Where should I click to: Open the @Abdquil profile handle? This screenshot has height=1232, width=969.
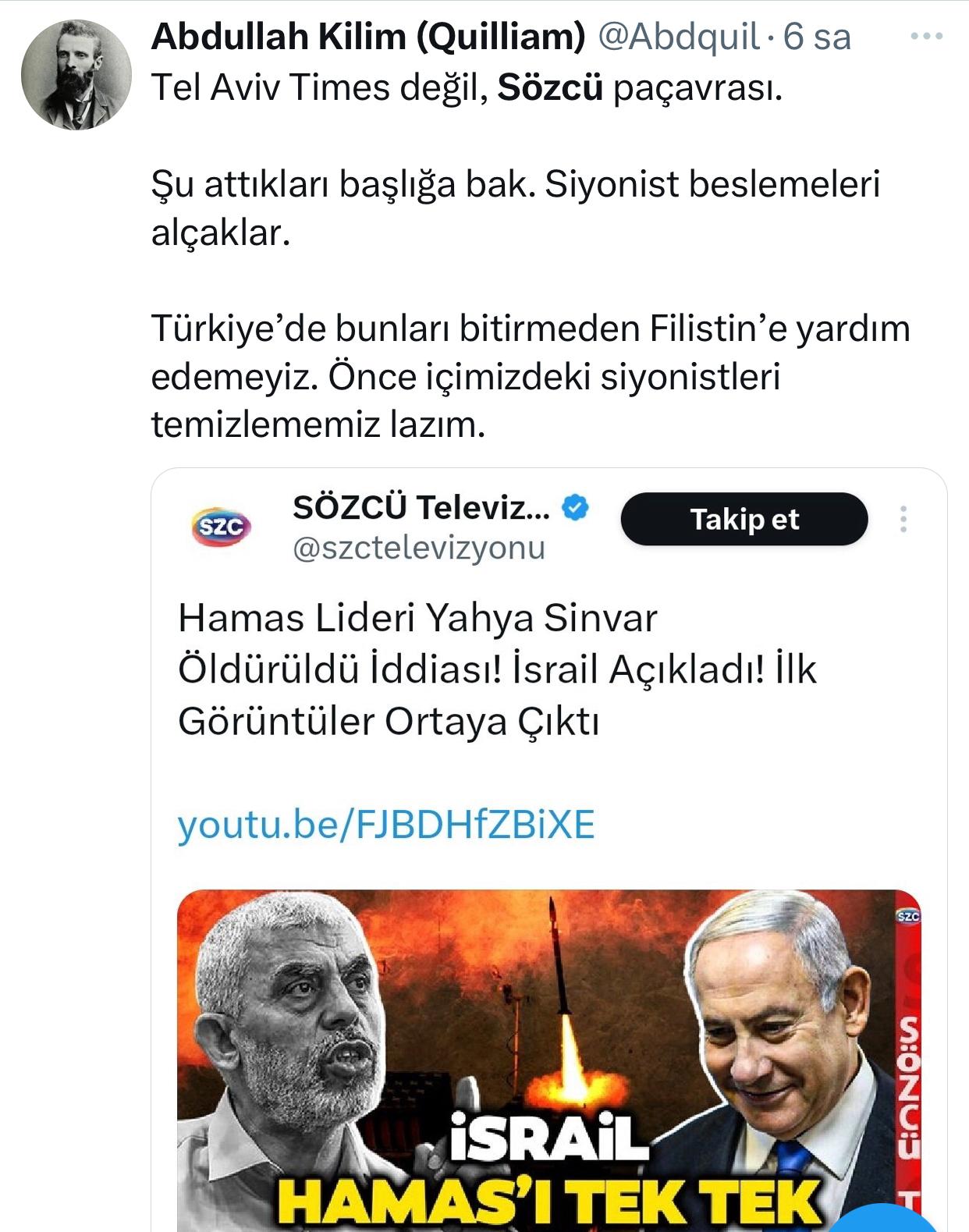point(678,37)
